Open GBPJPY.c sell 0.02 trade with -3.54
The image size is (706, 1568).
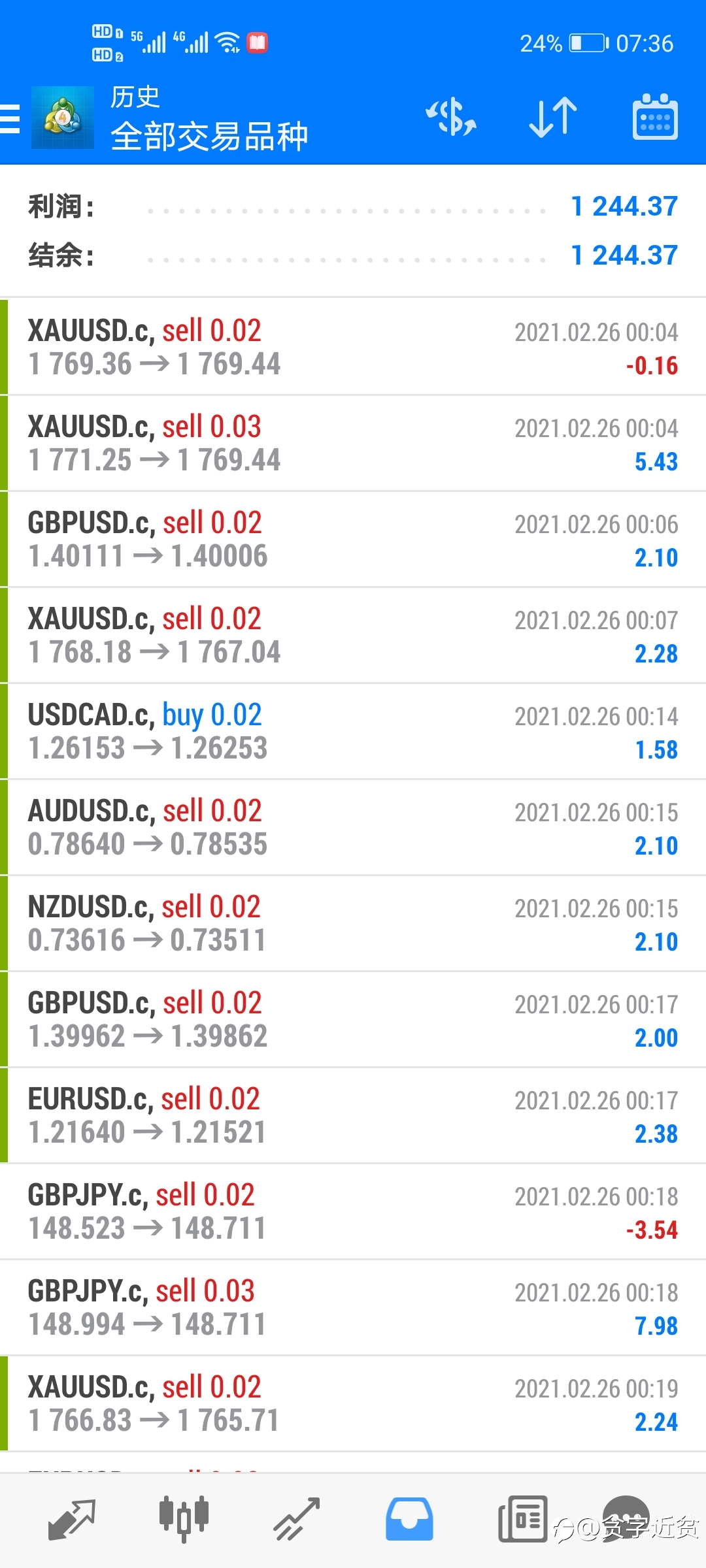pos(353,1211)
